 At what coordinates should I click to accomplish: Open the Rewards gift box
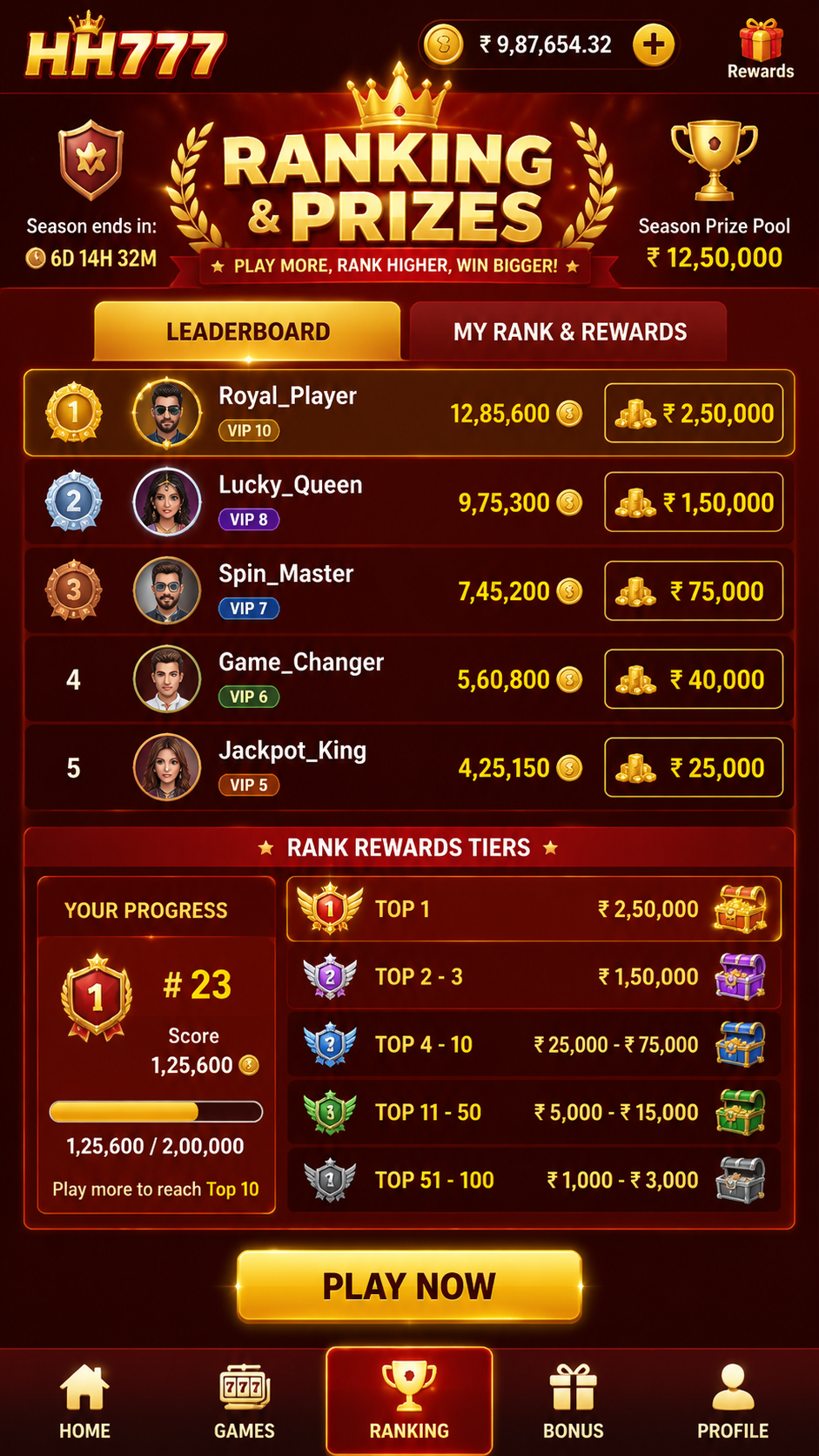point(761,50)
